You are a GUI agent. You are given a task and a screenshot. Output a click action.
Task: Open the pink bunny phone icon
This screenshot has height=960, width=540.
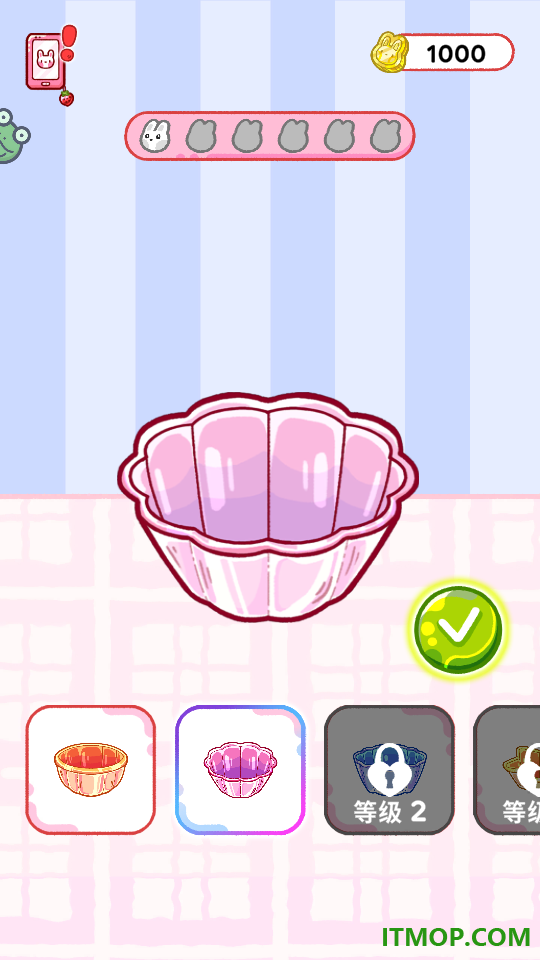pyautogui.click(x=45, y=61)
